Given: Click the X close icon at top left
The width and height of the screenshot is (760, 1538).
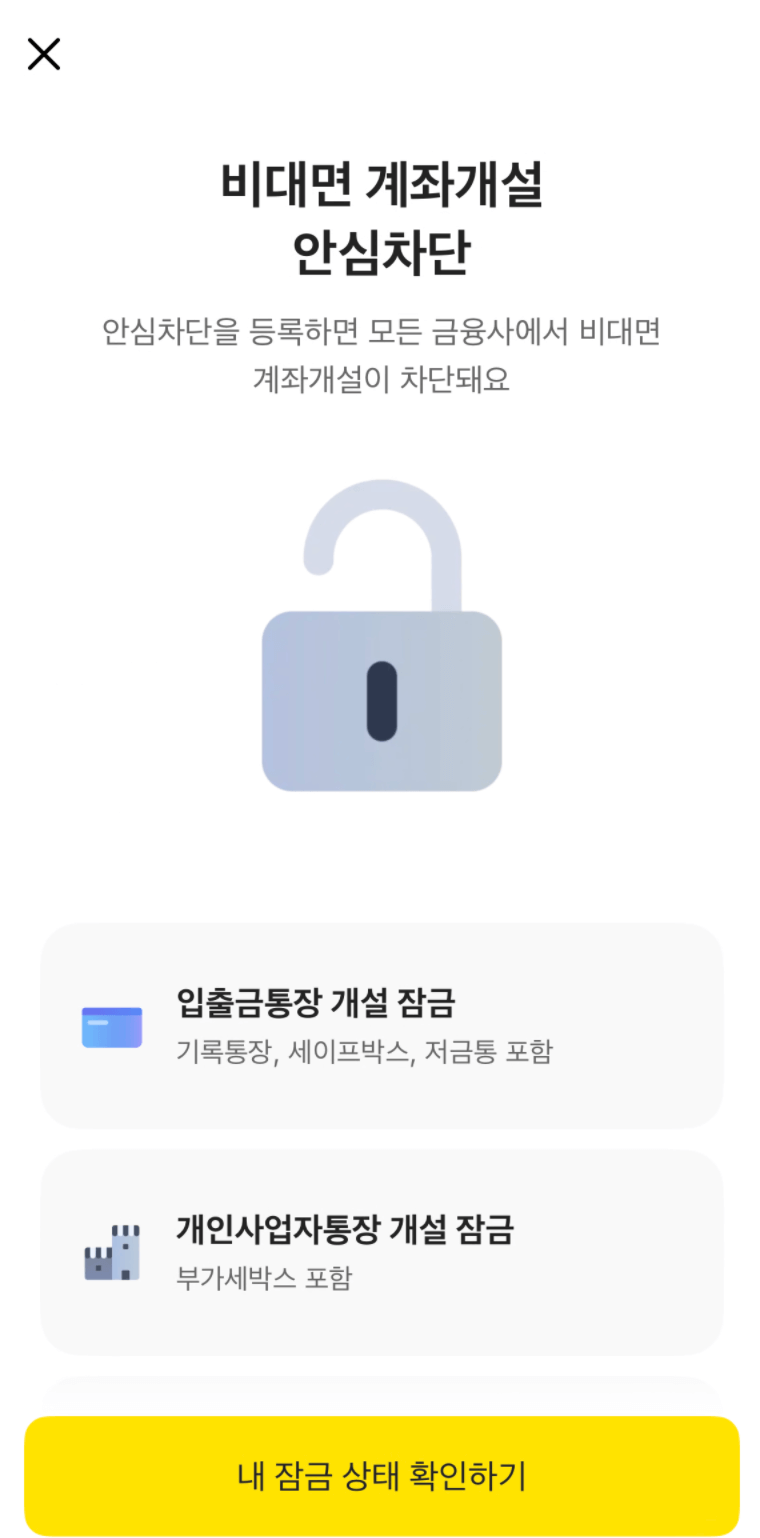Looking at the screenshot, I should point(44,54).
